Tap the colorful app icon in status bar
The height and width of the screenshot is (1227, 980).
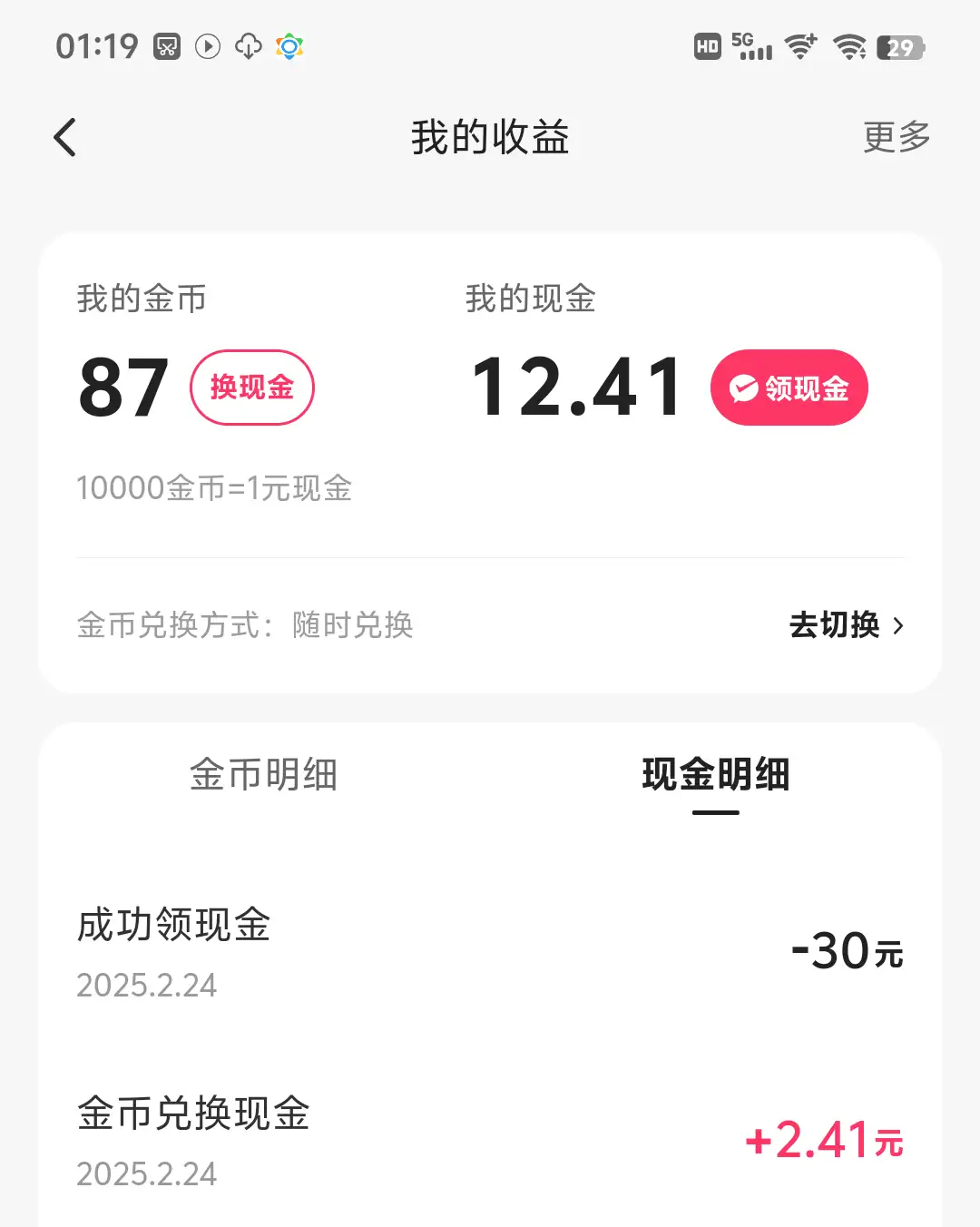point(289,45)
